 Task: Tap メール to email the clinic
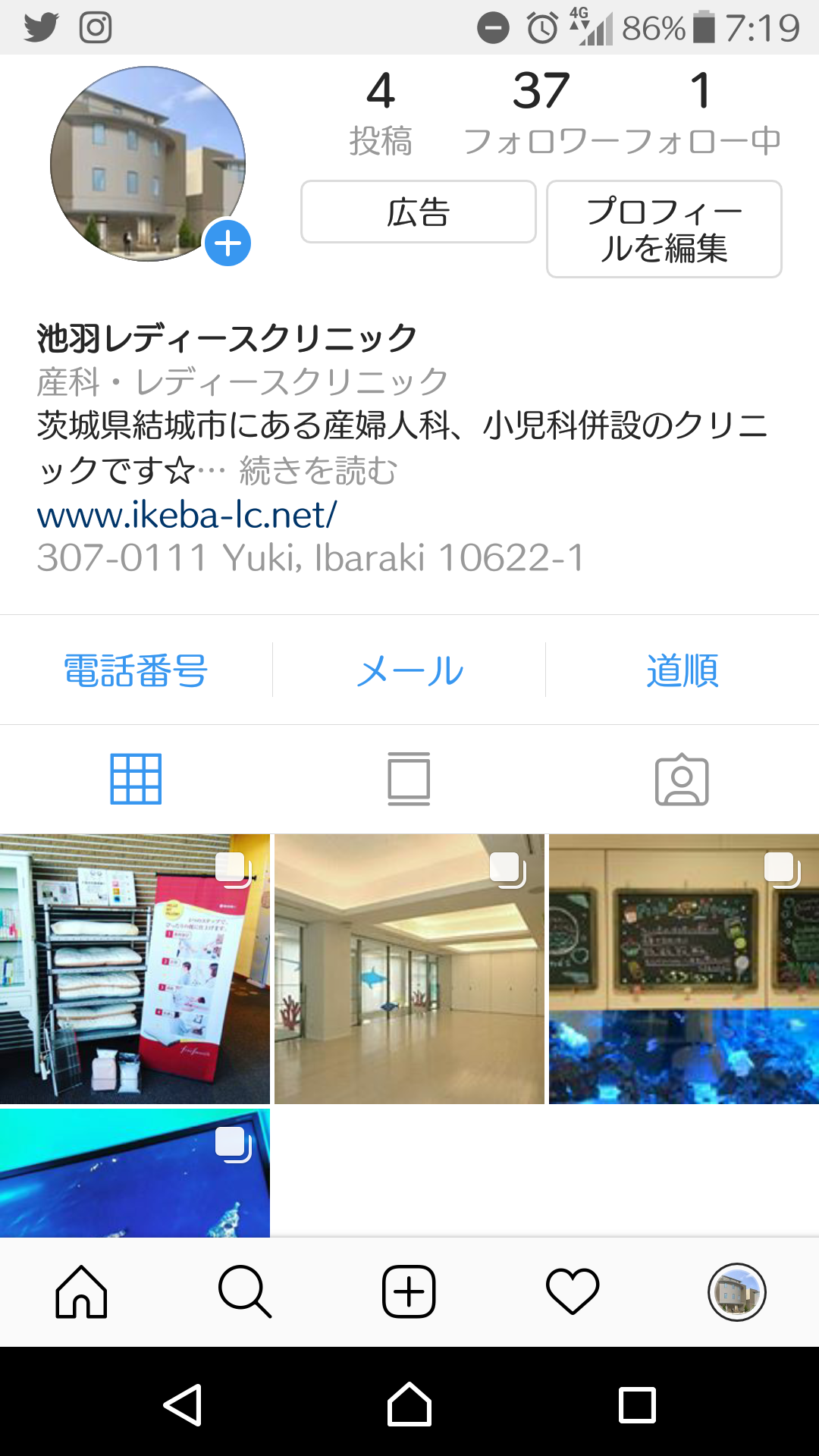pos(409,670)
